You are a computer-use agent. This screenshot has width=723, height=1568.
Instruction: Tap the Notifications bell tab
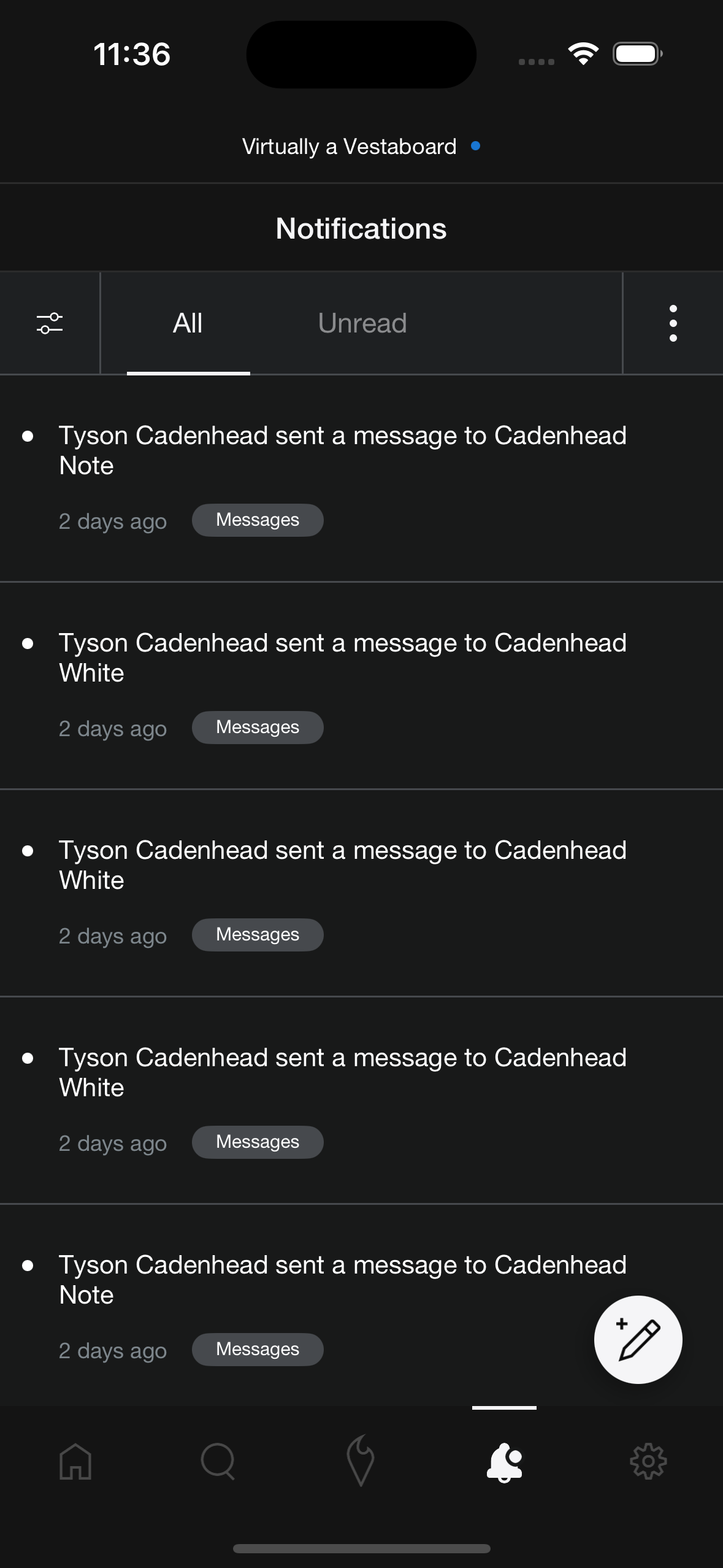click(x=504, y=1461)
